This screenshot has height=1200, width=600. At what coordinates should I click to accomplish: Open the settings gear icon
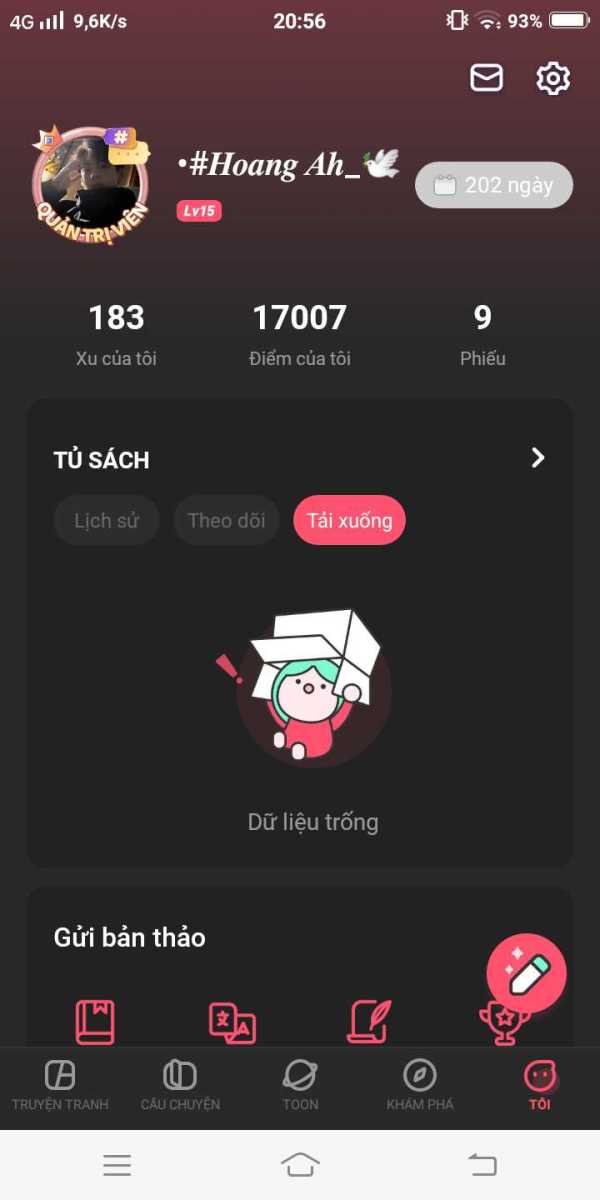553,78
